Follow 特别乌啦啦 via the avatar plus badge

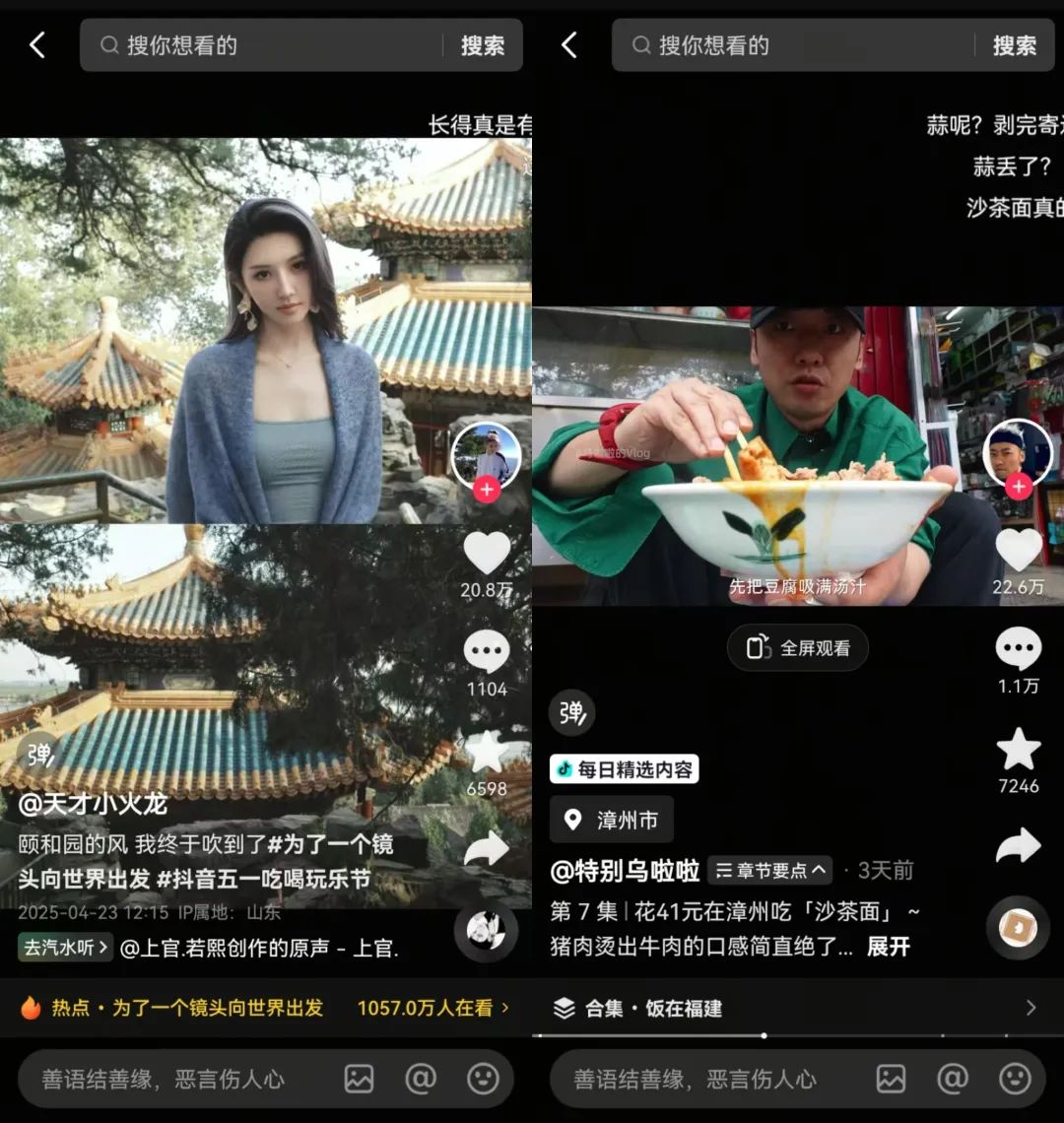[1019, 487]
